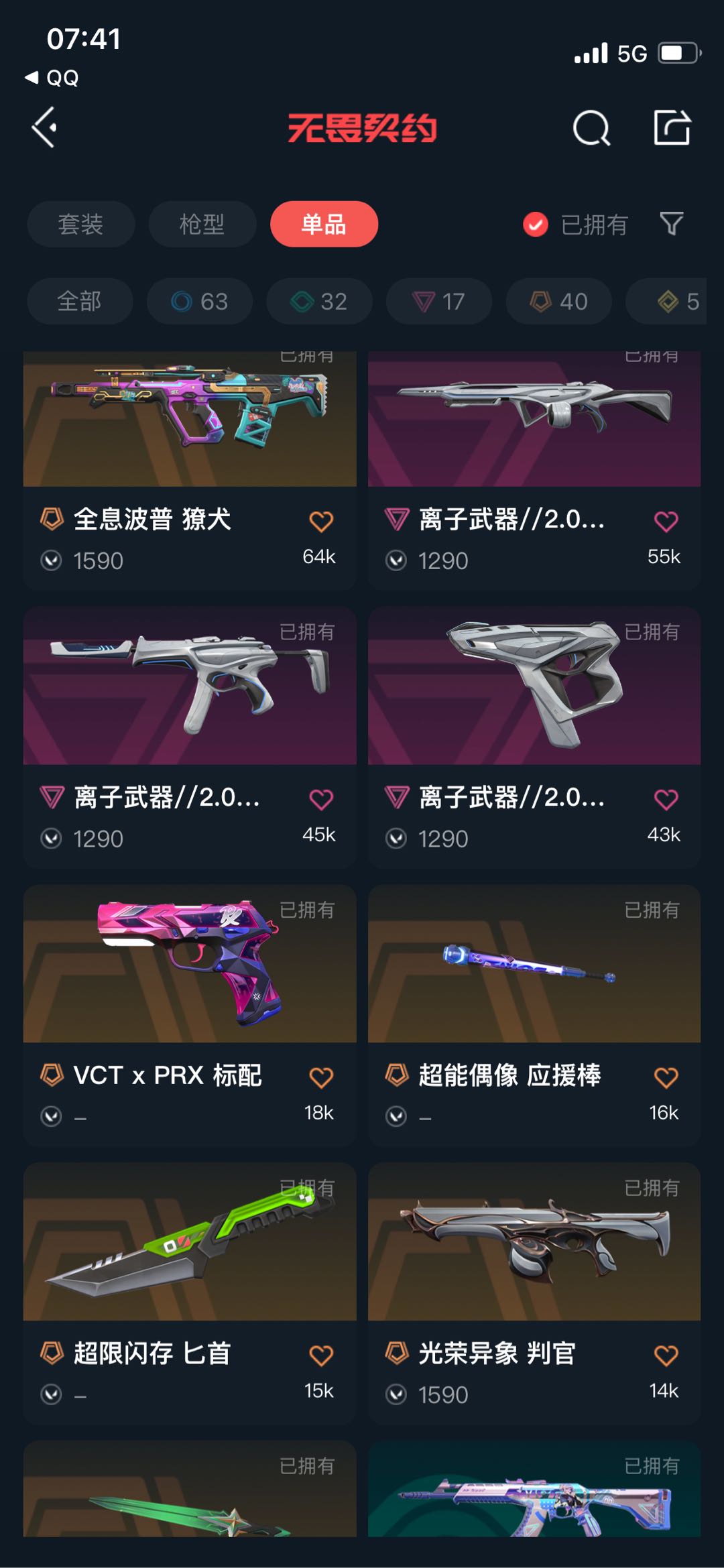Open the funnel filter options
This screenshot has width=724, height=1568.
tap(671, 224)
